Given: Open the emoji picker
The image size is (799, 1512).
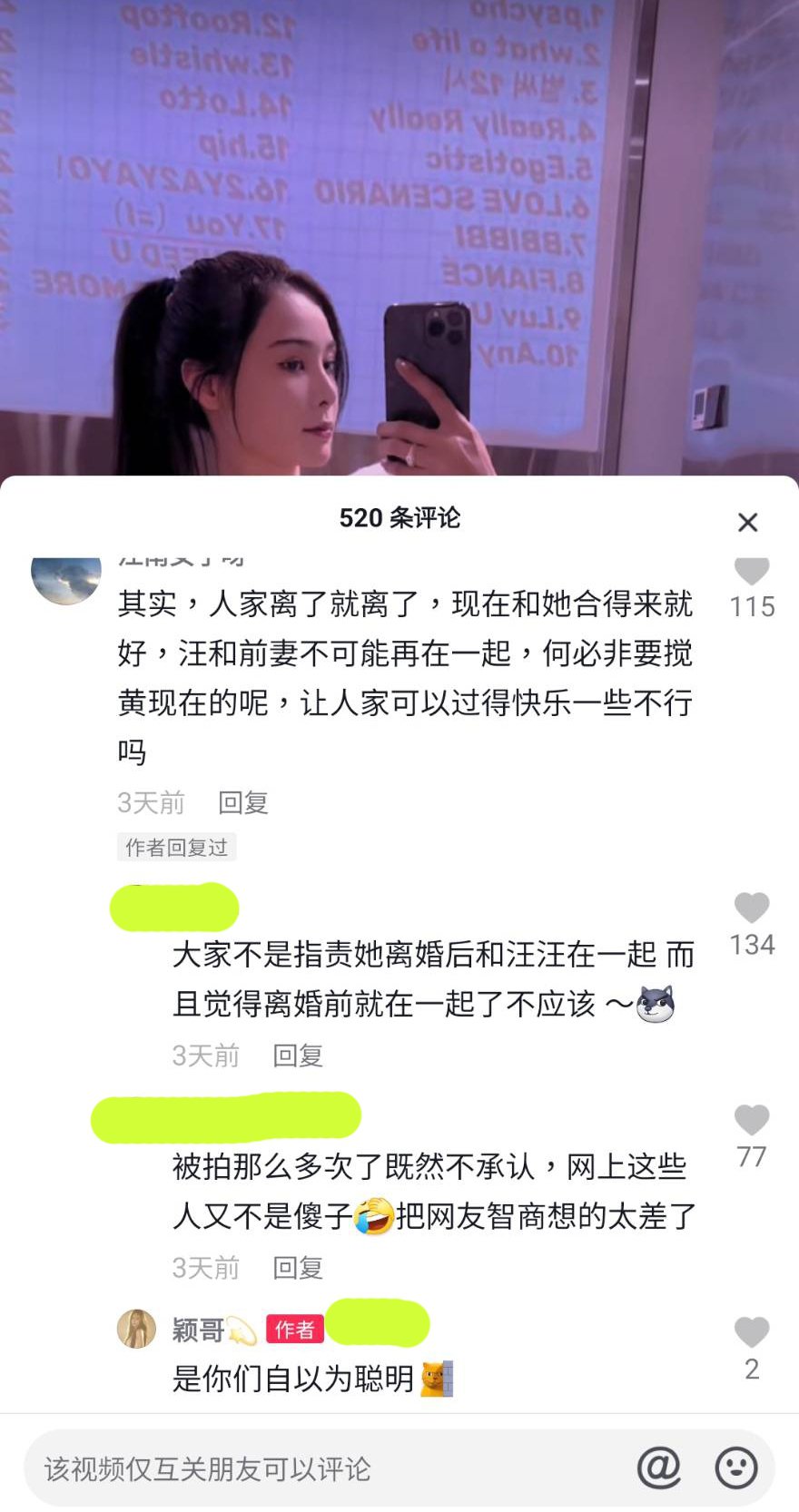Looking at the screenshot, I should pyautogui.click(x=735, y=1468).
